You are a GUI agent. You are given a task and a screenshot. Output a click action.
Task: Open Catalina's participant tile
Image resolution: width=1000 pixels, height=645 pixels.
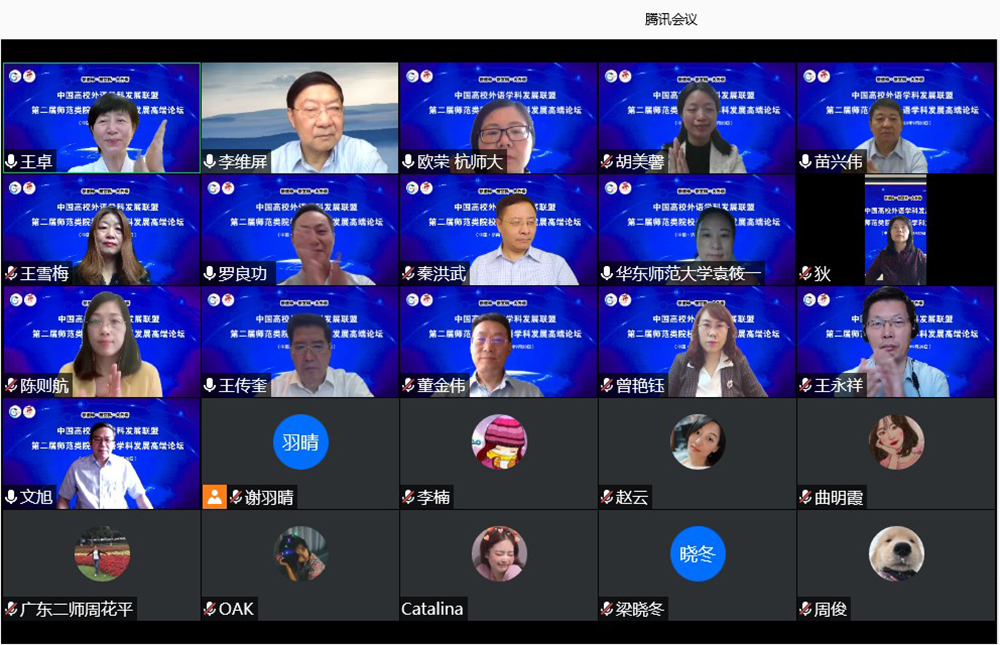pyautogui.click(x=498, y=566)
